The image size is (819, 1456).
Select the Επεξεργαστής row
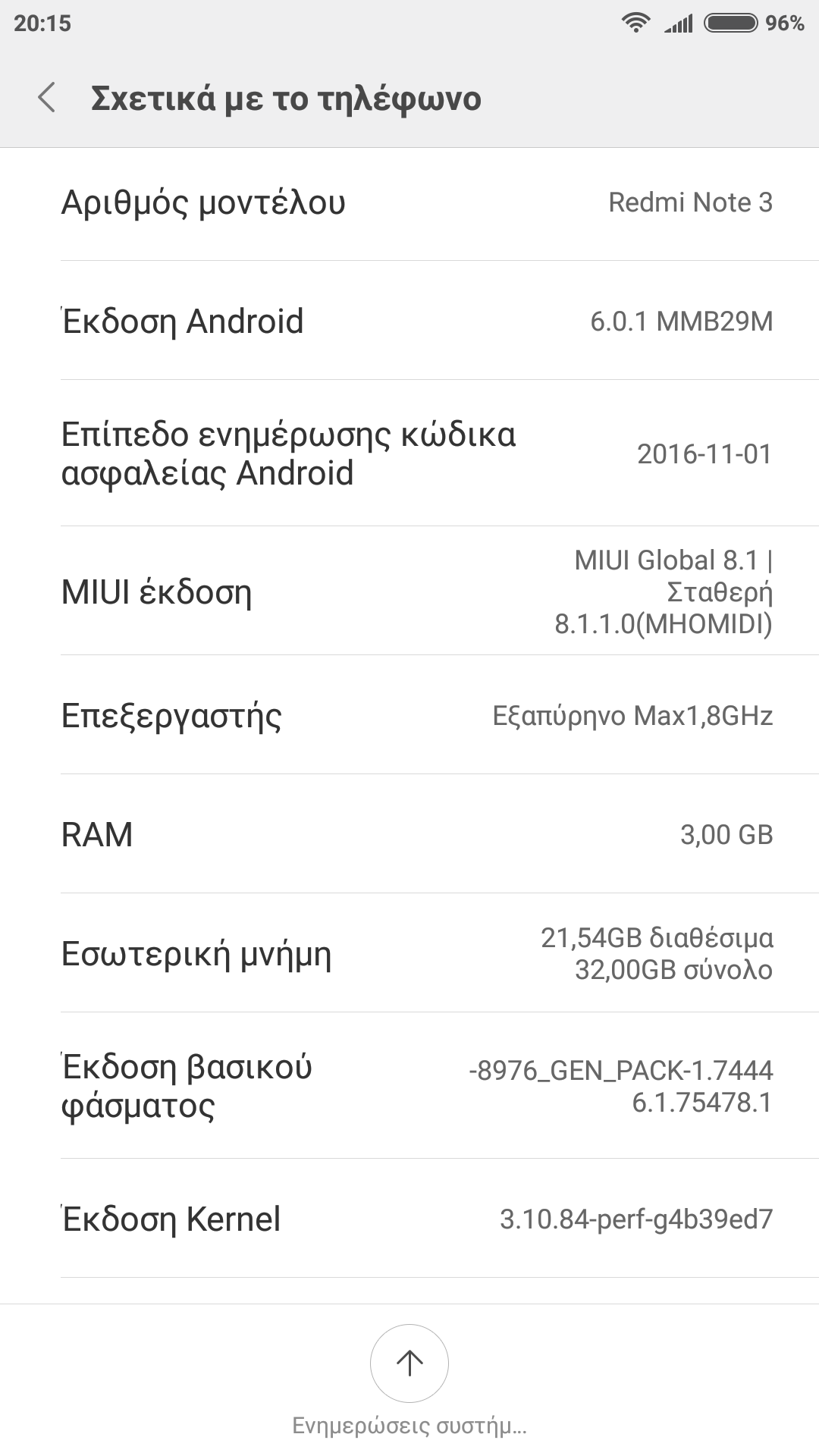pos(409,715)
